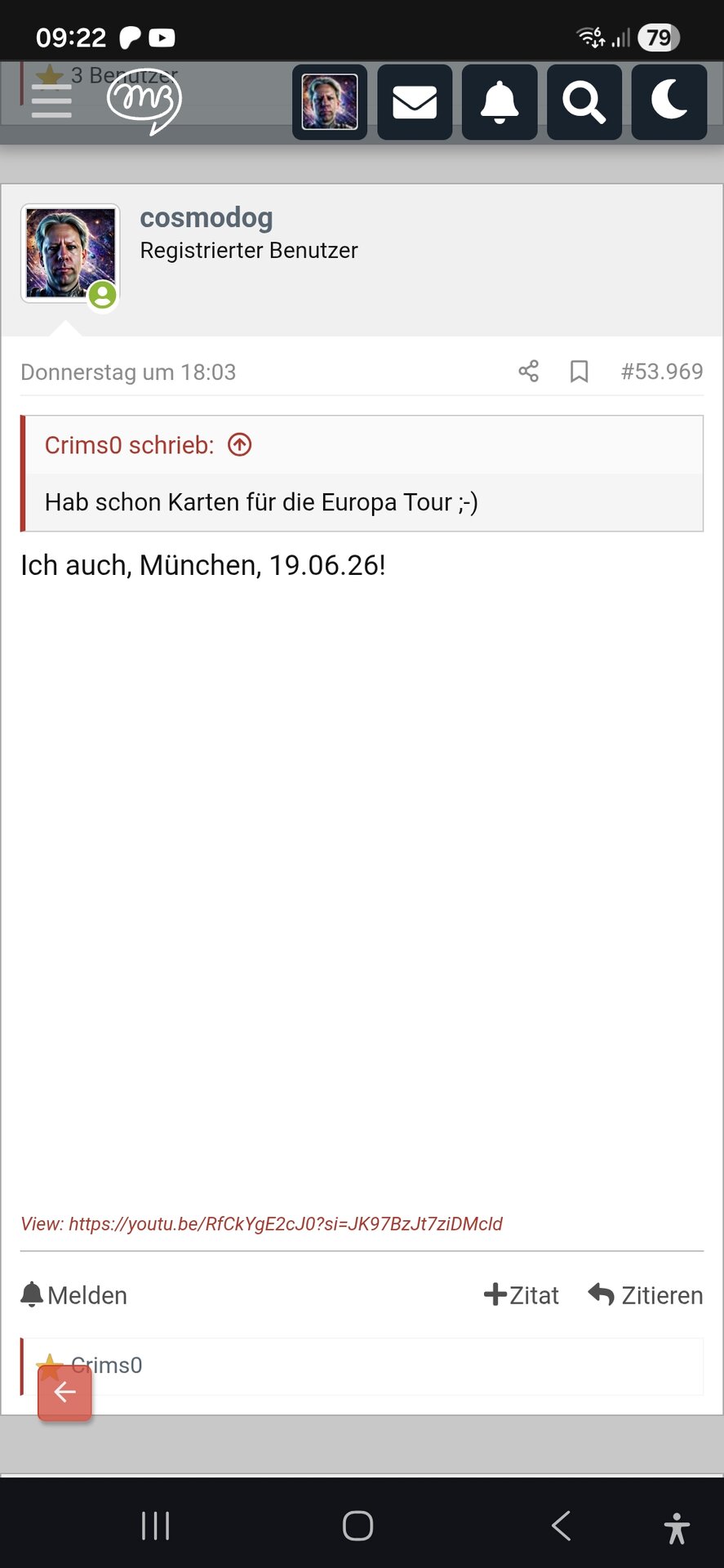Toggle dark mode with the moon icon
The height and width of the screenshot is (1568, 724).
tap(669, 102)
